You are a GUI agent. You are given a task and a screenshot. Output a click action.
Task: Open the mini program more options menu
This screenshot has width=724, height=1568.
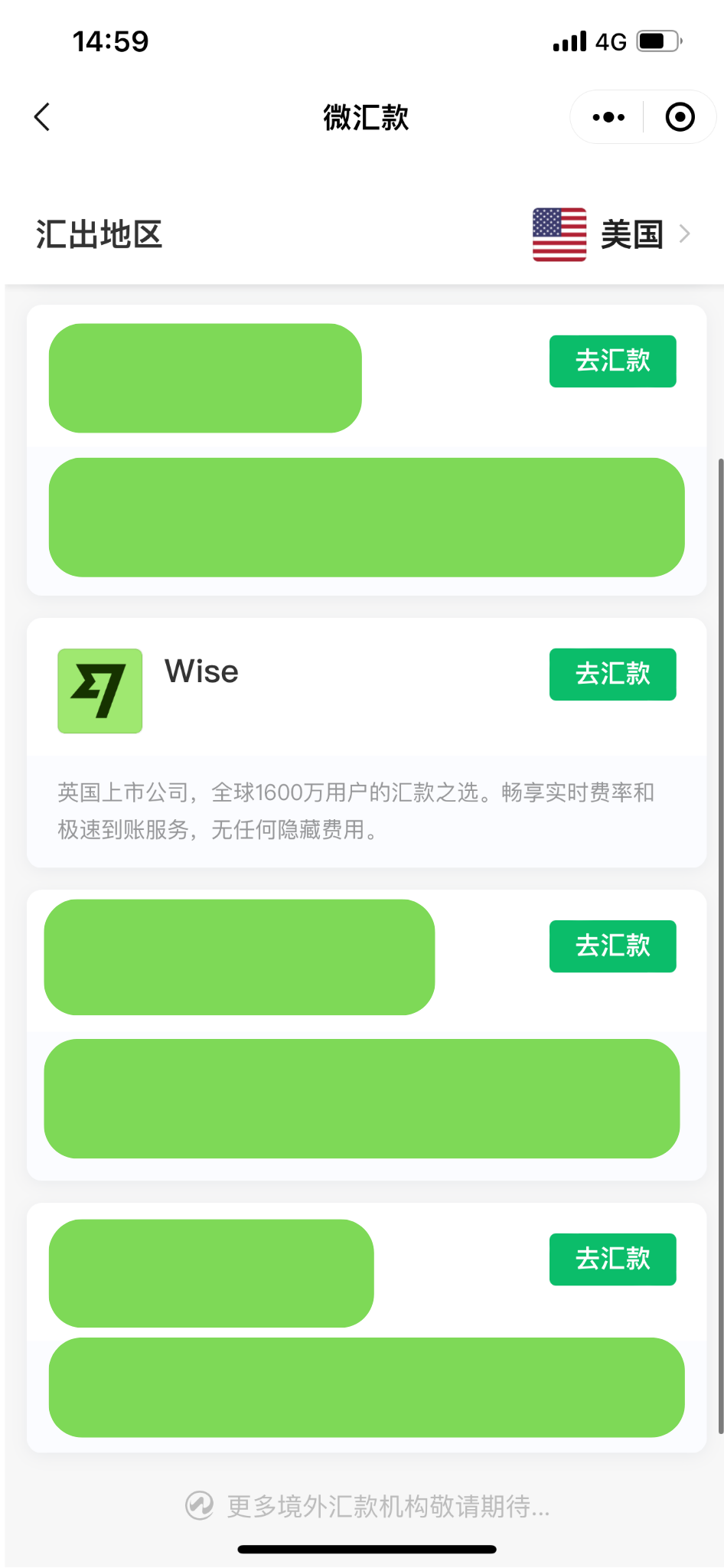click(x=608, y=117)
